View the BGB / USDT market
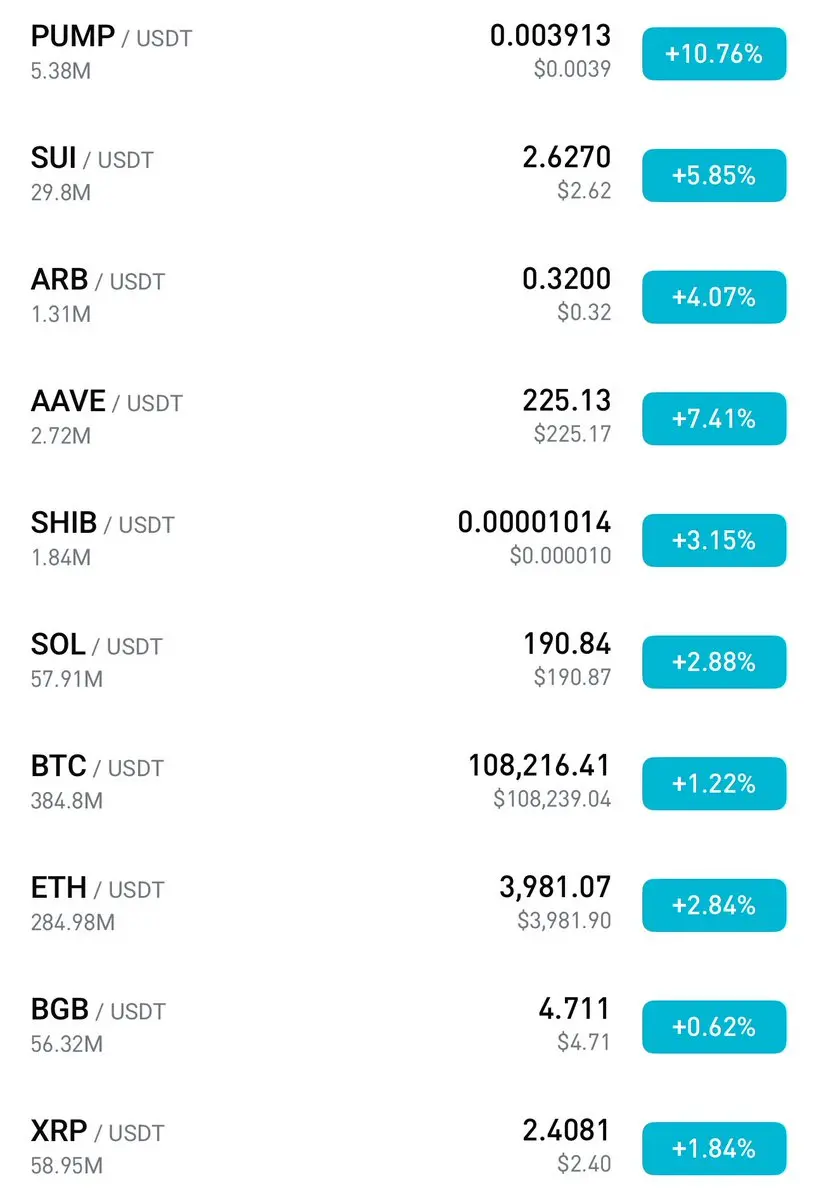The height and width of the screenshot is (1200, 817). (x=97, y=1010)
